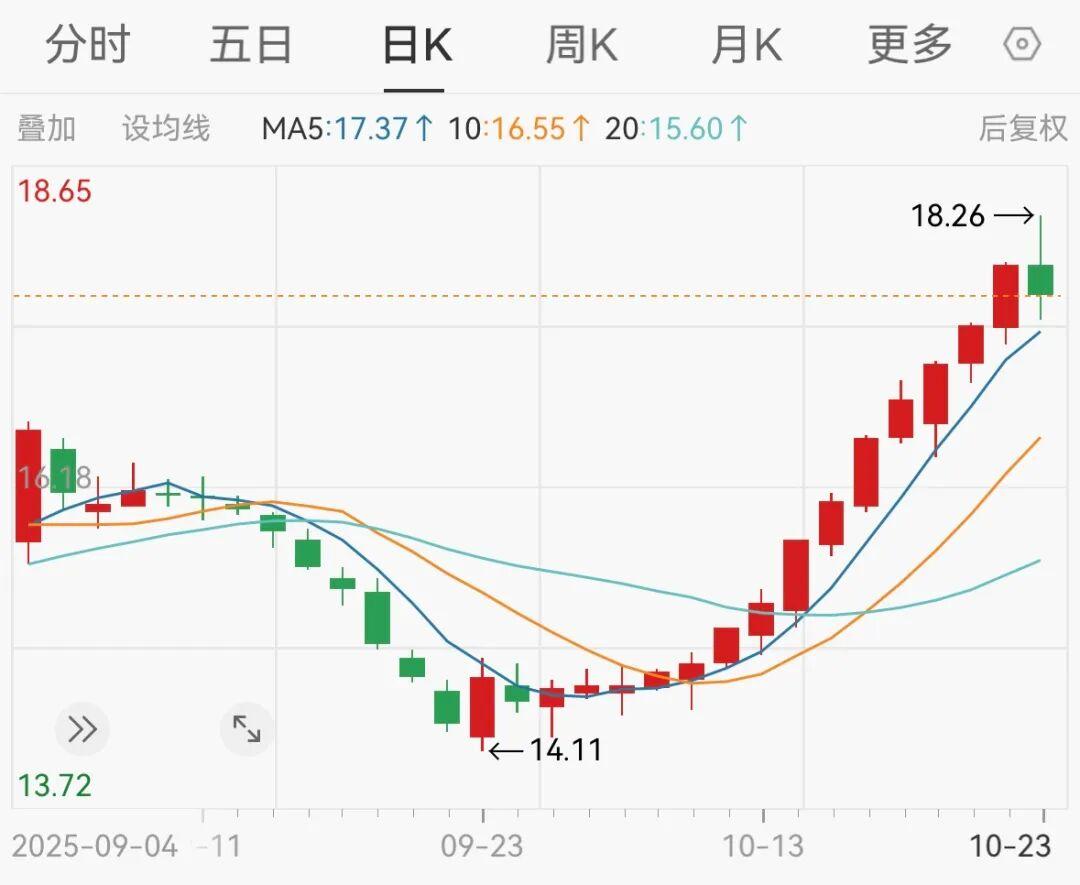View the 月K monthly chart
Viewport: 1080px width, 885px height.
pyautogui.click(x=745, y=45)
